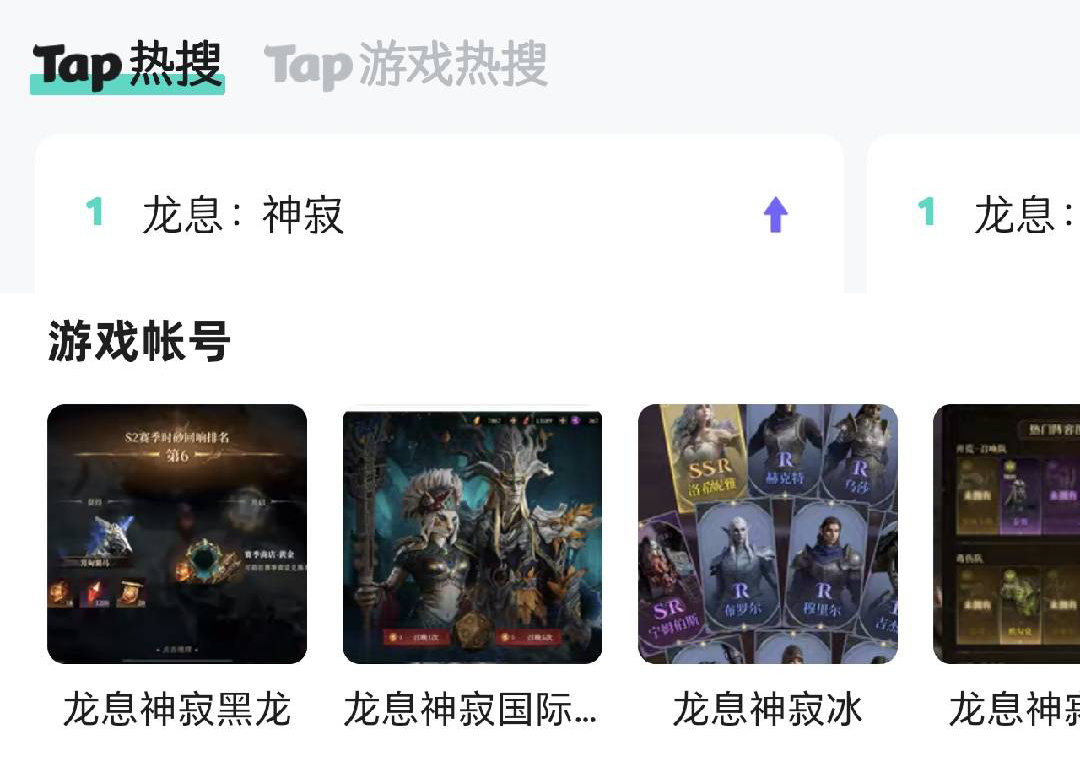Open the top hot search 龙息：神寂
The image size is (1080, 758).
pos(243,215)
